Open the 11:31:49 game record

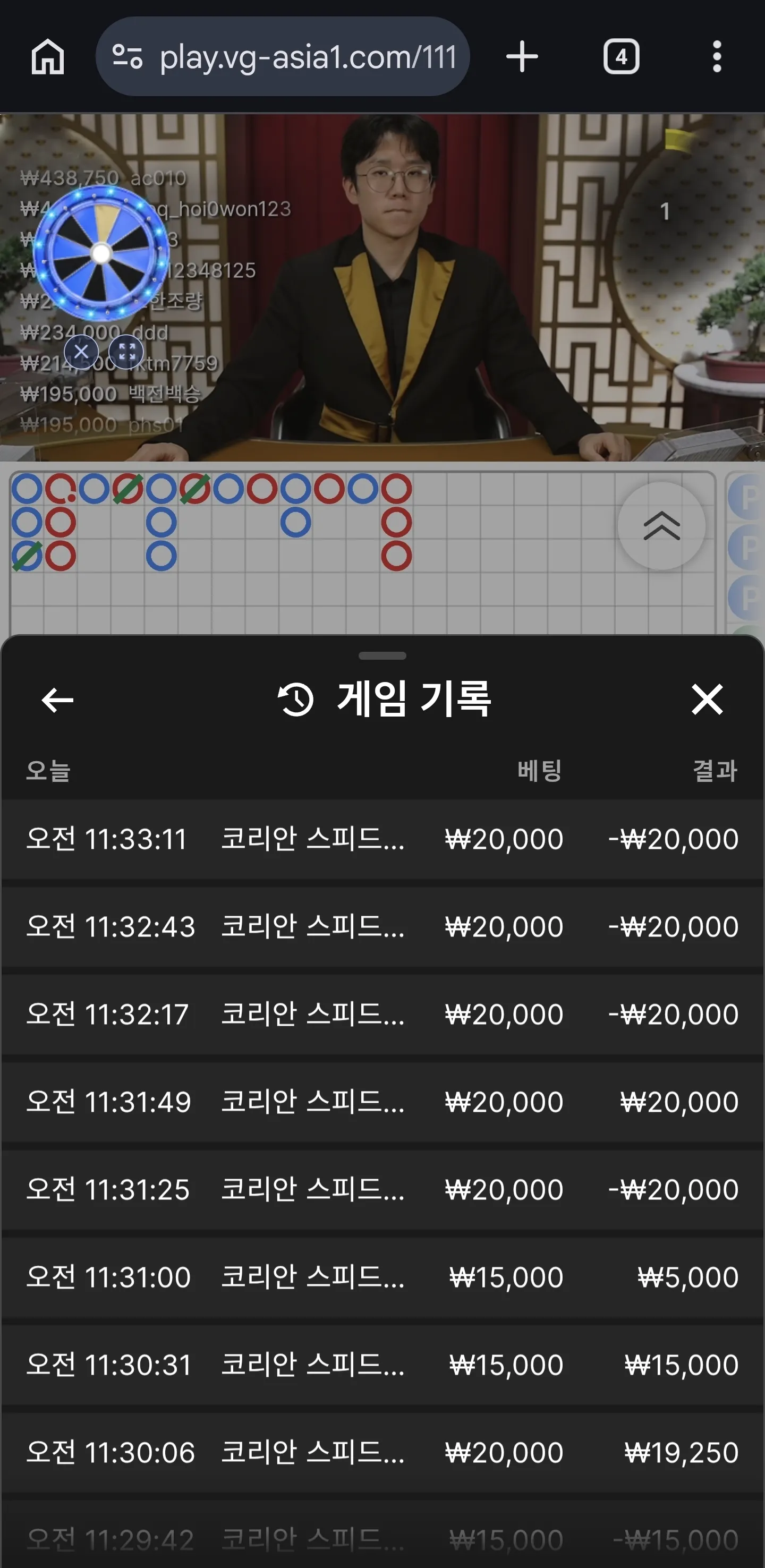[382, 1102]
